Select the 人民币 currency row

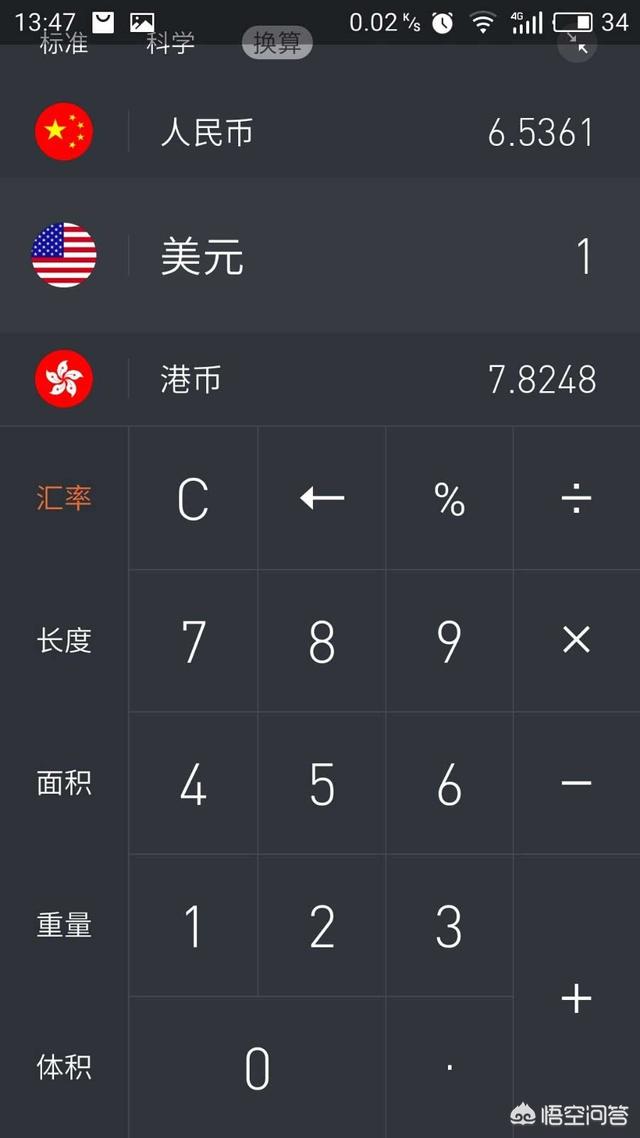tap(320, 132)
